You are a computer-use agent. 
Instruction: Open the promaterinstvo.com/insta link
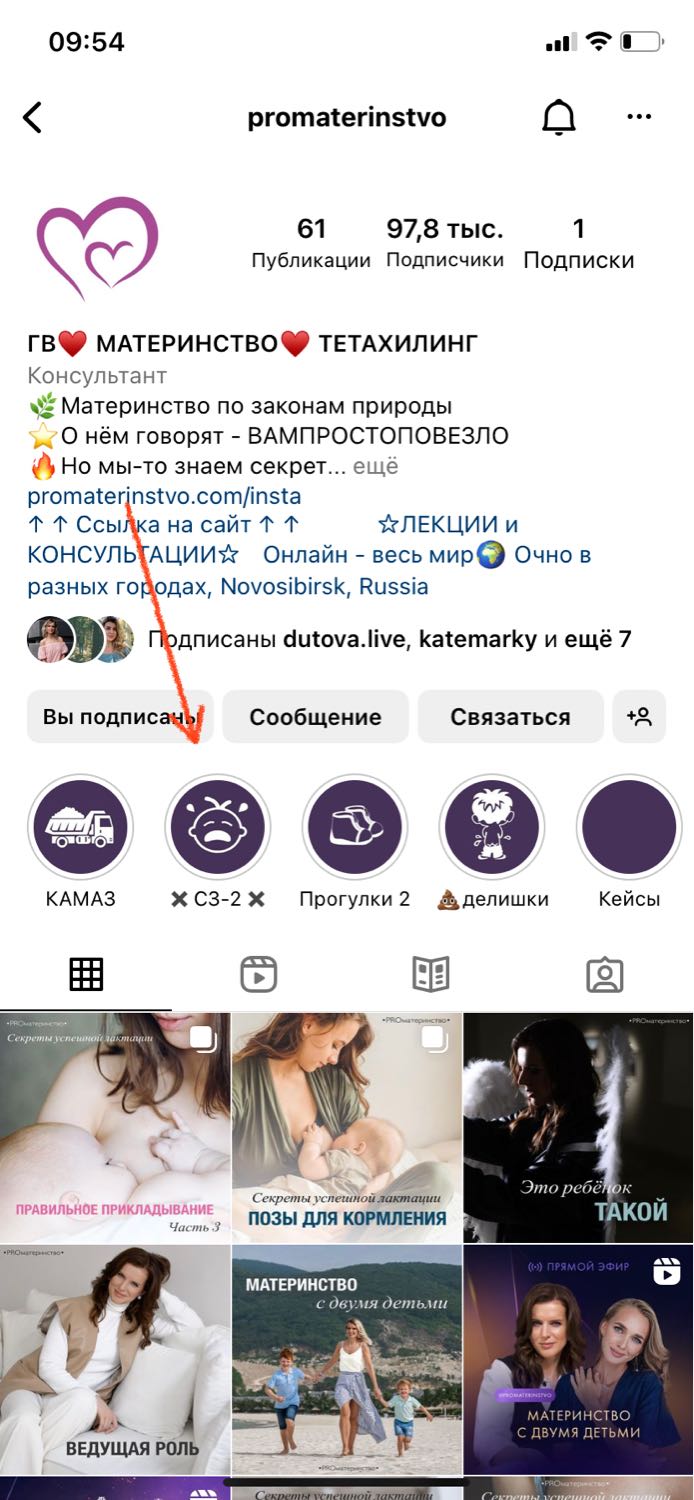click(x=164, y=496)
